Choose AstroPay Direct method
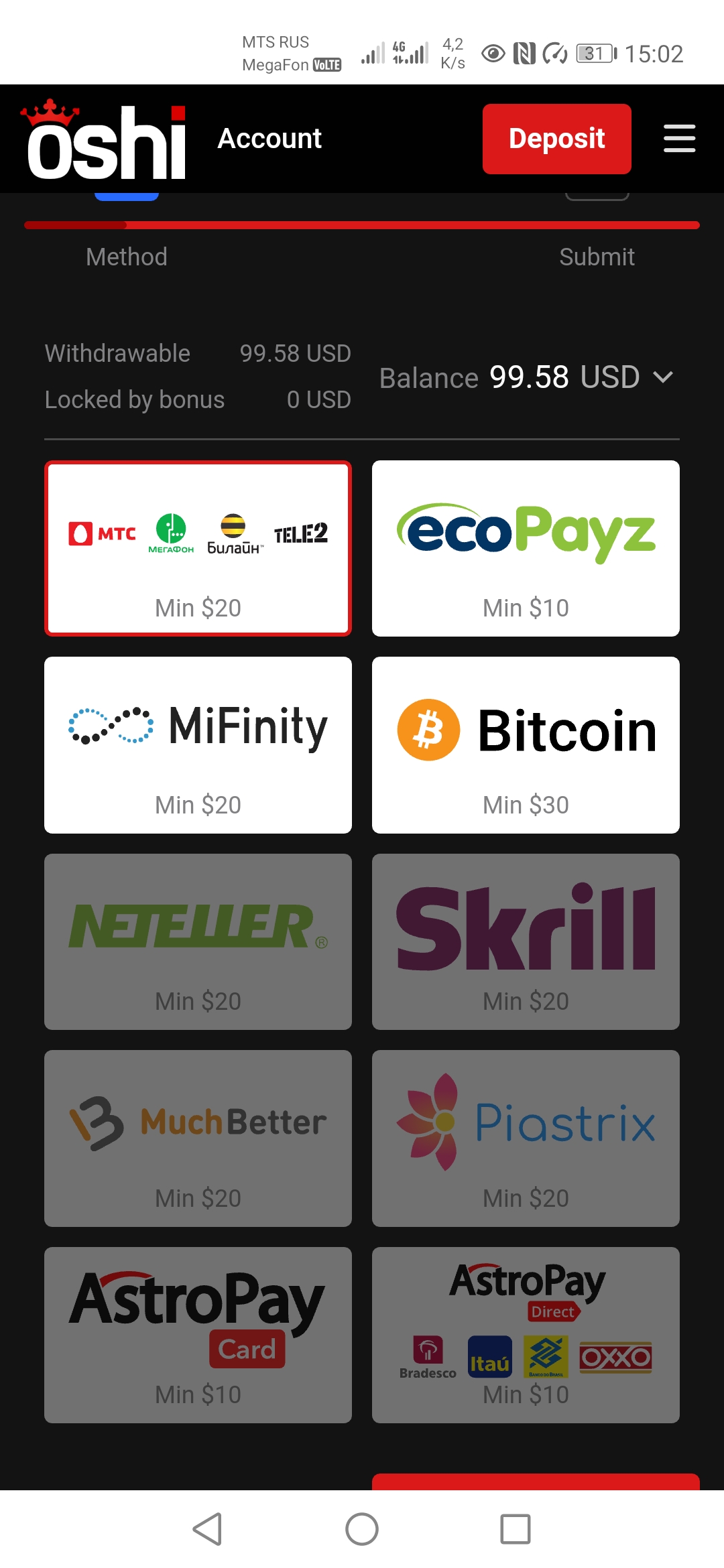 (526, 1335)
